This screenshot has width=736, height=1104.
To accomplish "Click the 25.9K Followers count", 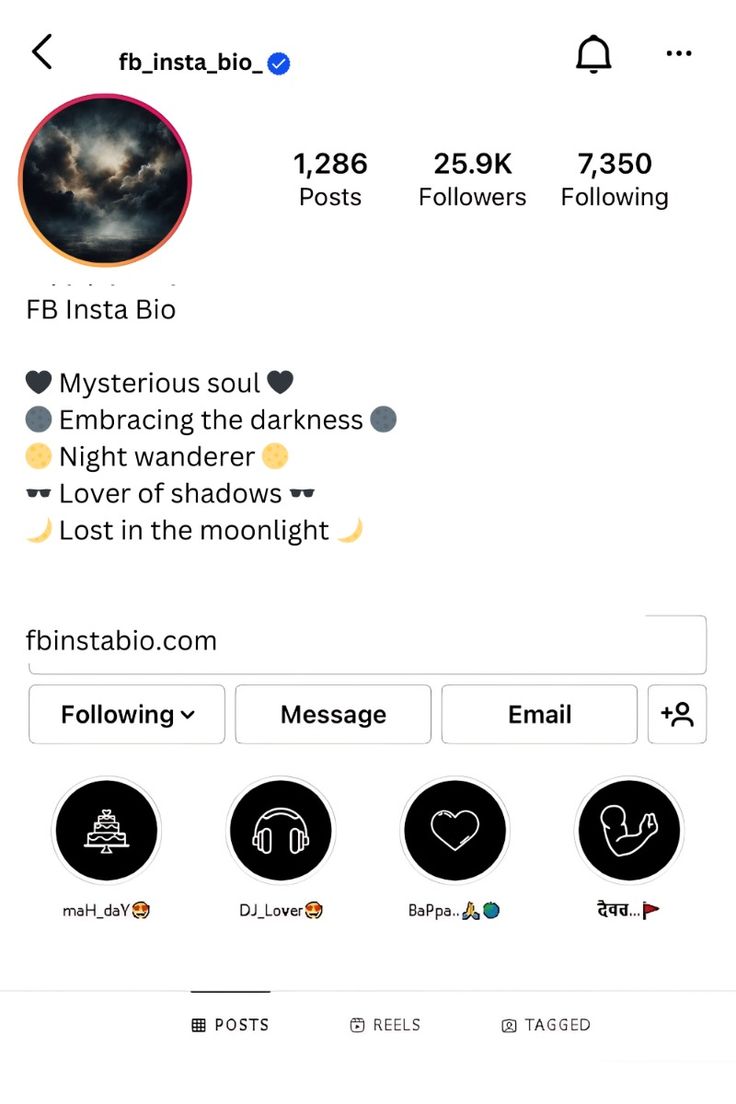I will [x=472, y=178].
